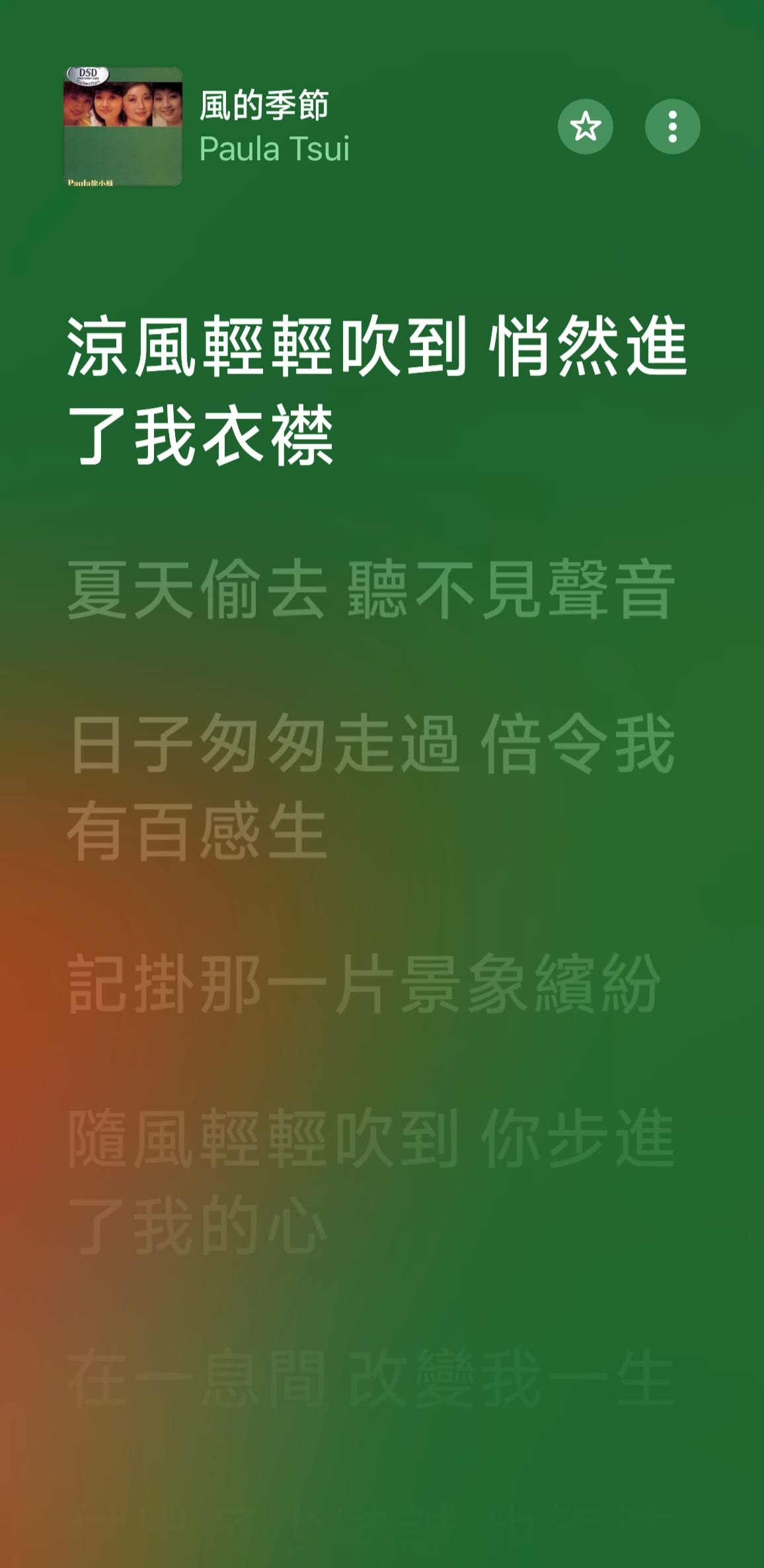
Task: Open the three-dot more options menu
Action: [x=672, y=126]
